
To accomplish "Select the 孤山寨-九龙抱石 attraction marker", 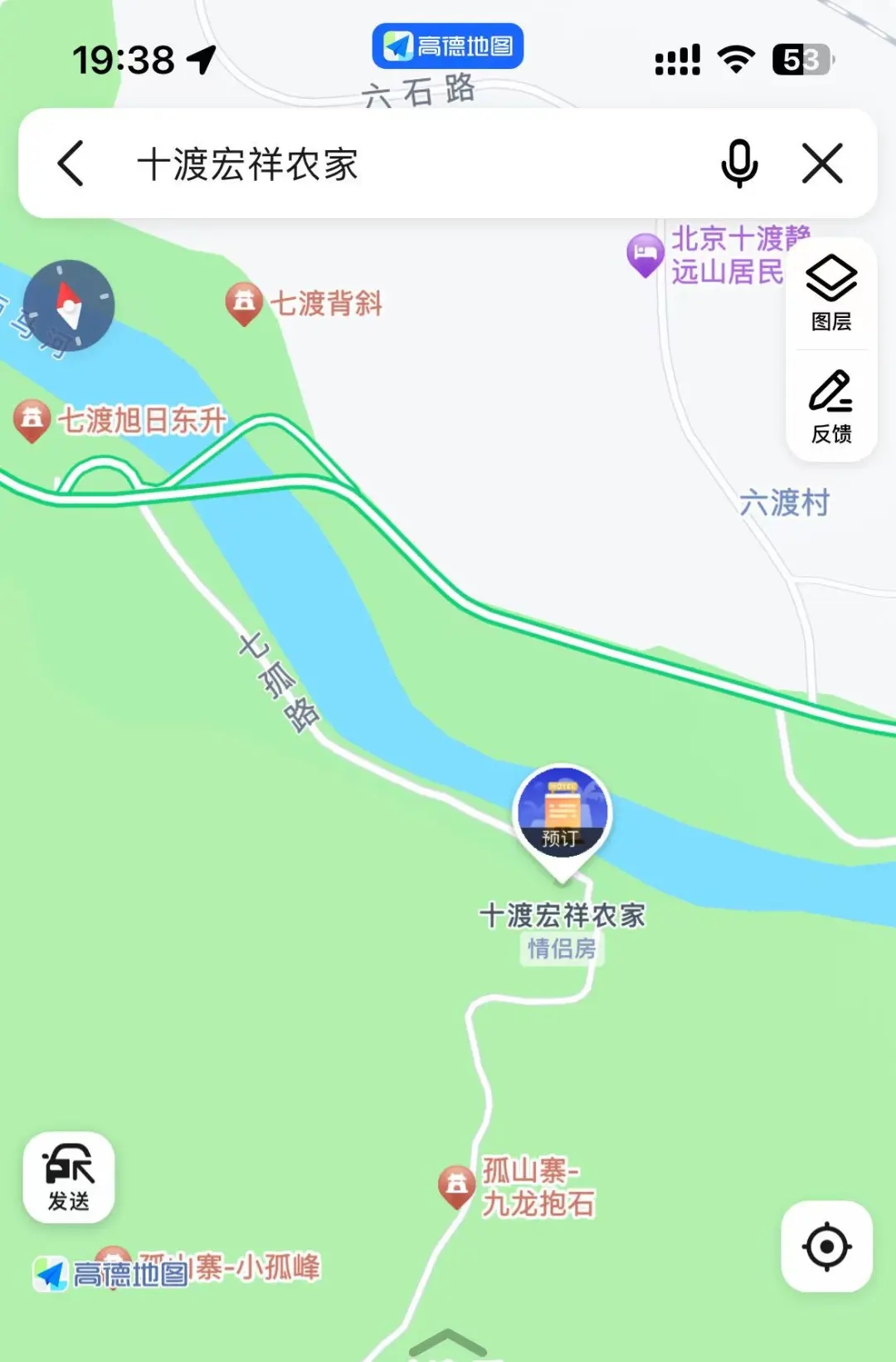I will click(x=456, y=1186).
